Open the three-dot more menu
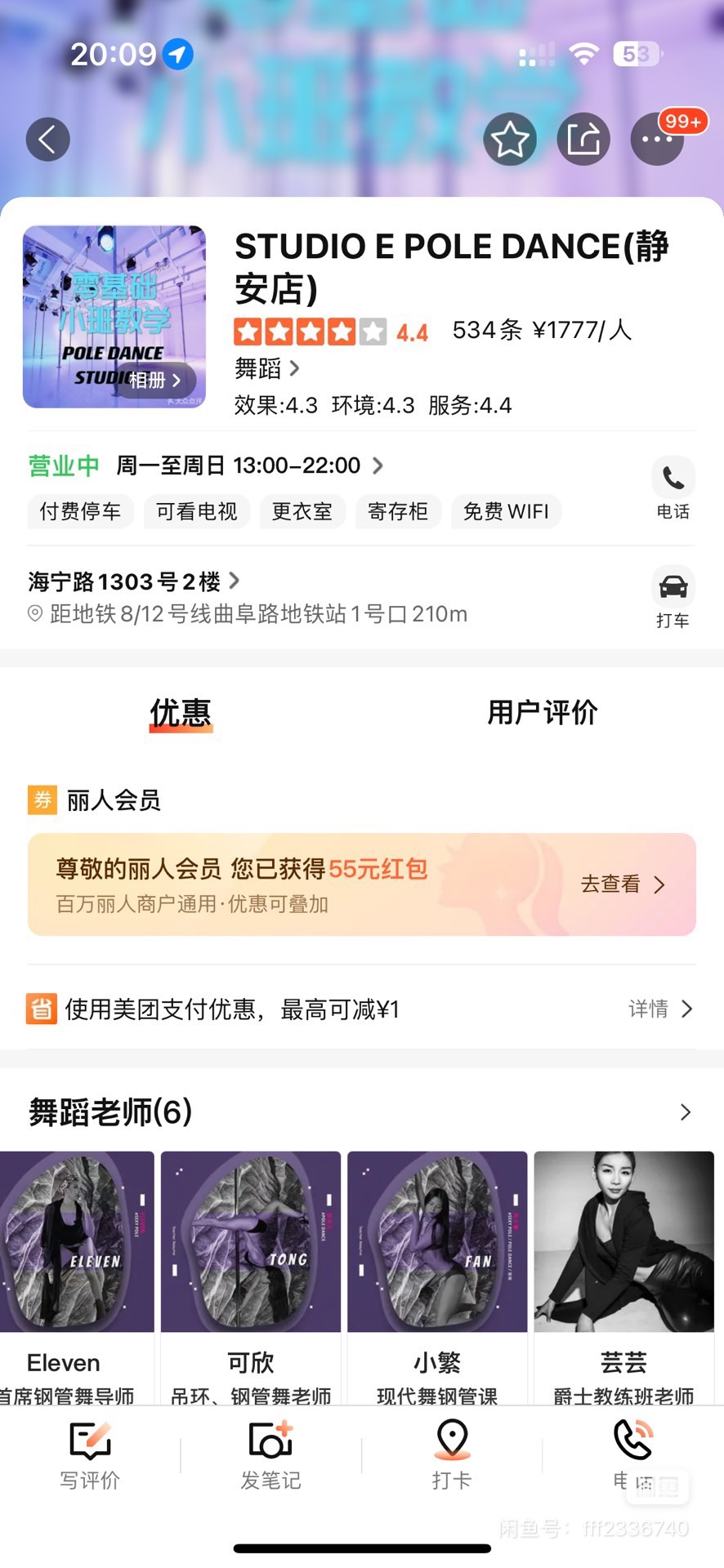This screenshot has width=724, height=1568. point(657,140)
